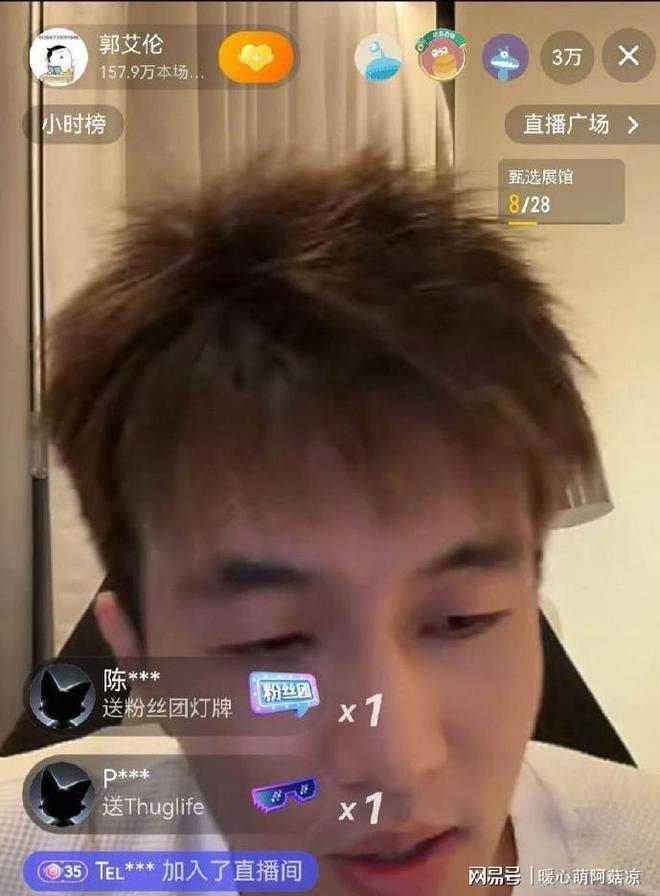Screen dimensions: 660x896
Task: Open the 甄选展馆 task widget
Action: click(561, 191)
